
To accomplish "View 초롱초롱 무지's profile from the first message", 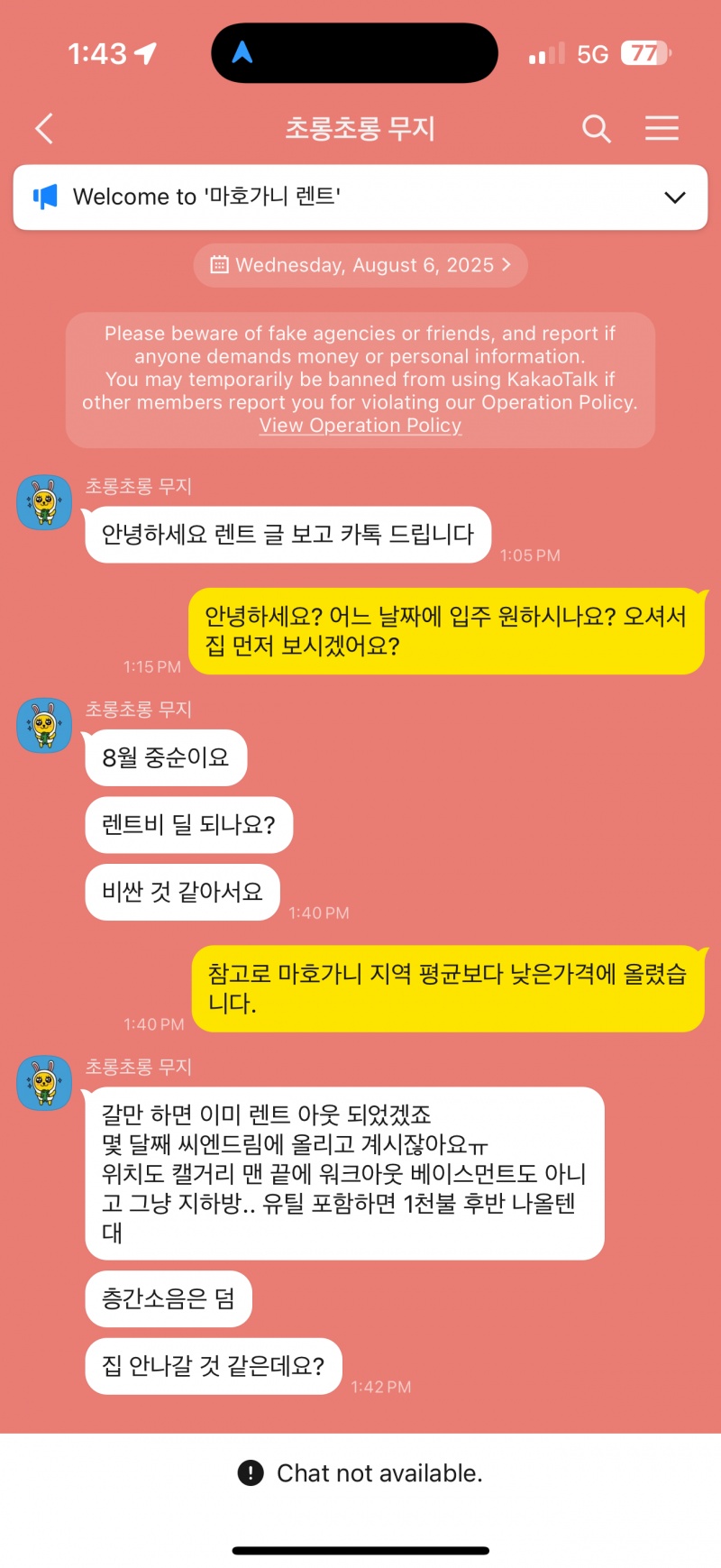I will coord(44,502).
